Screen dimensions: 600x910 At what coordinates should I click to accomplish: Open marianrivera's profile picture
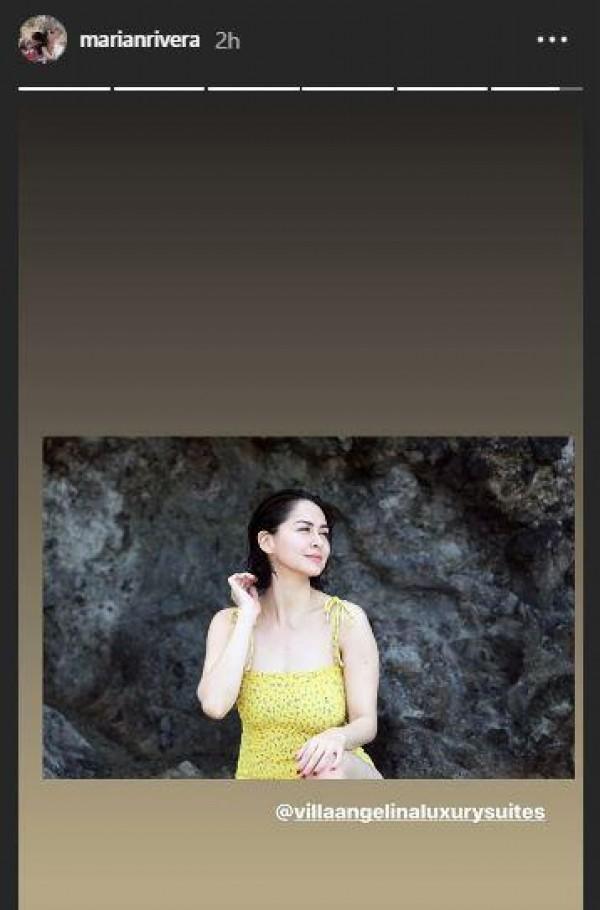[x=42, y=40]
